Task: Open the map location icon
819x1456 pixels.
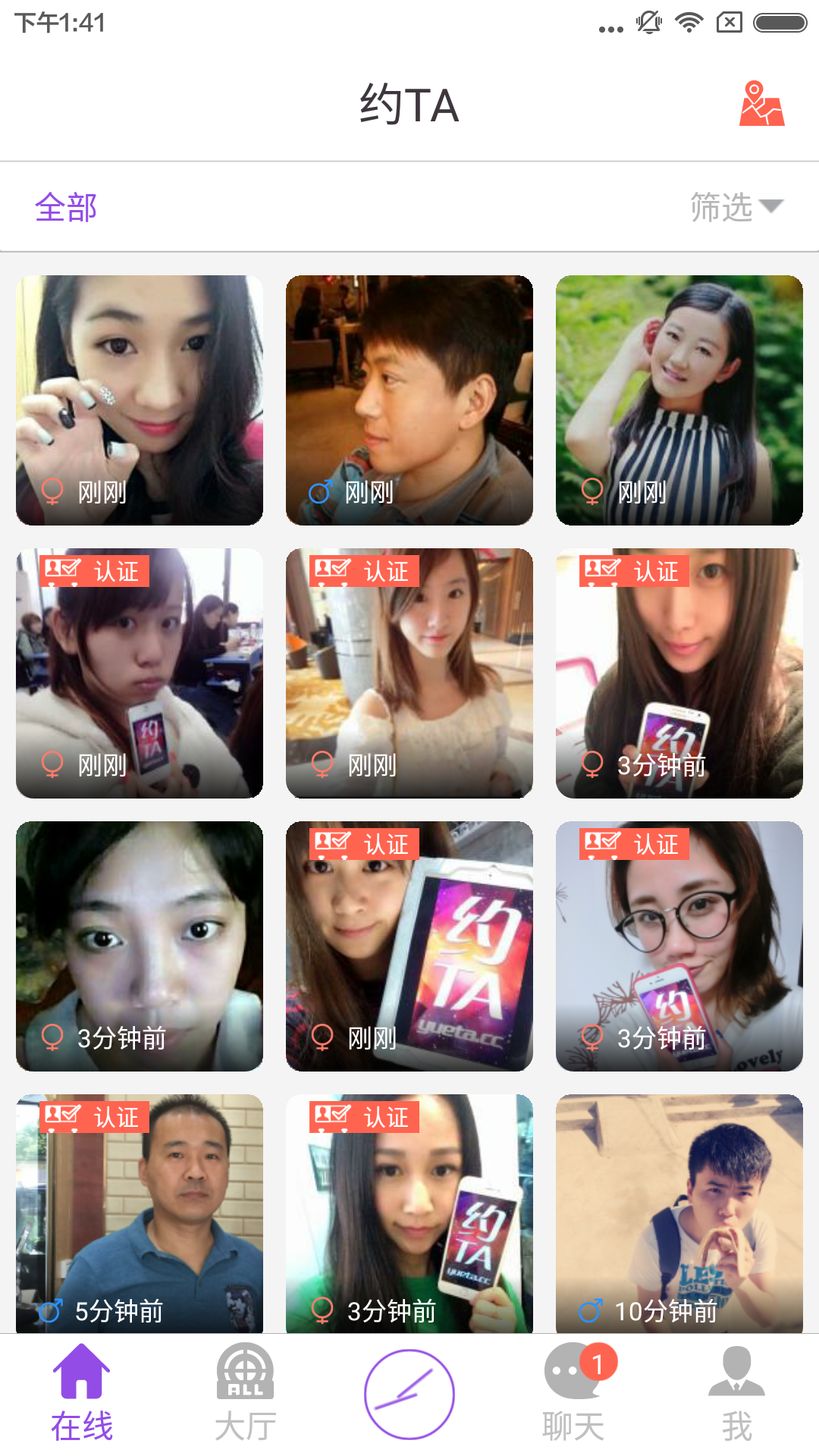Action: tap(761, 105)
